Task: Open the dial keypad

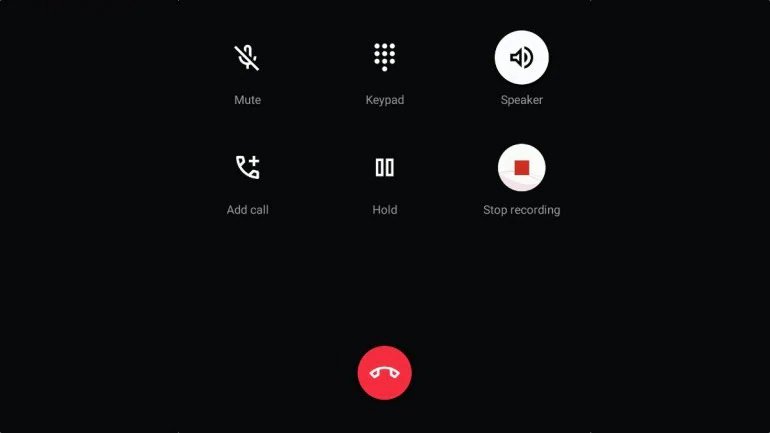Action: point(385,57)
